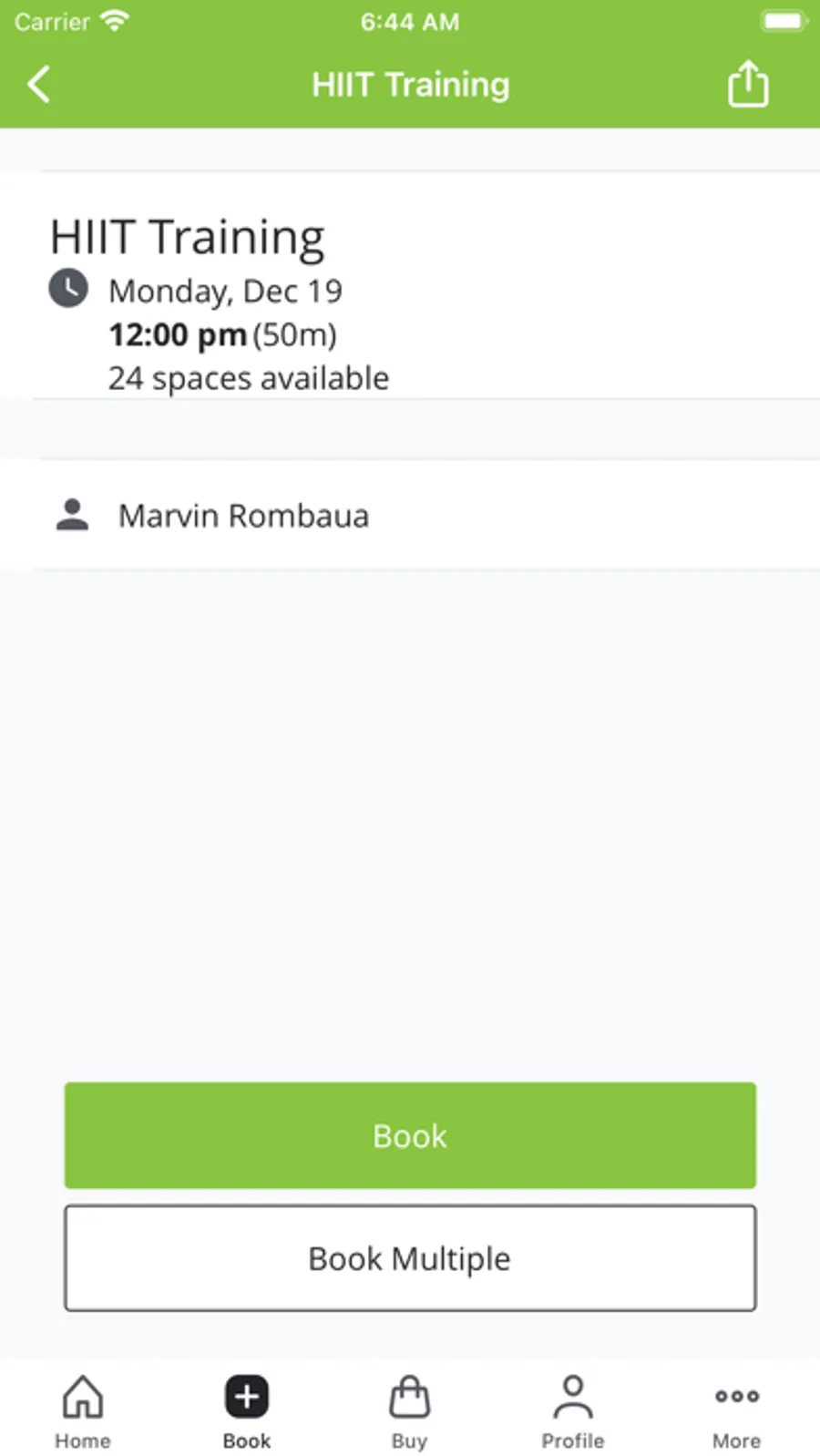The image size is (820, 1456).
Task: Open the Profile tab
Action: 572,1412
